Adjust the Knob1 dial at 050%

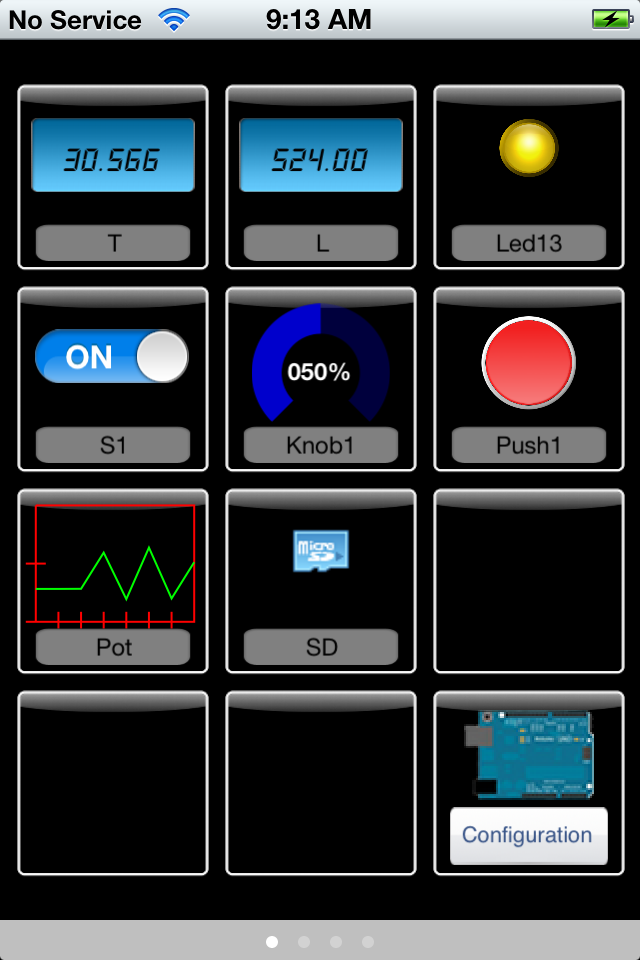320,370
